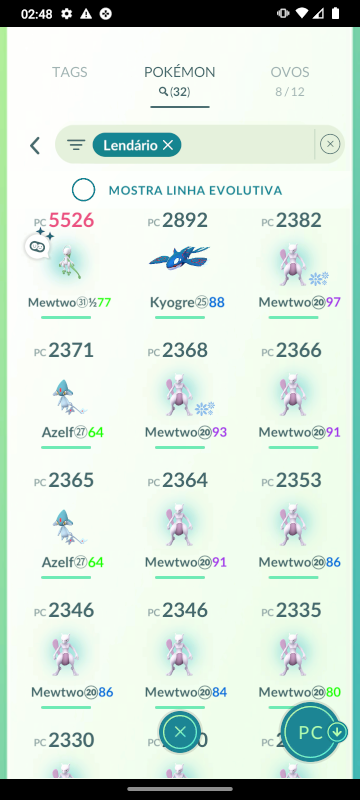View Mewtwo with PC 2368
360x800 pixels.
tap(179, 395)
